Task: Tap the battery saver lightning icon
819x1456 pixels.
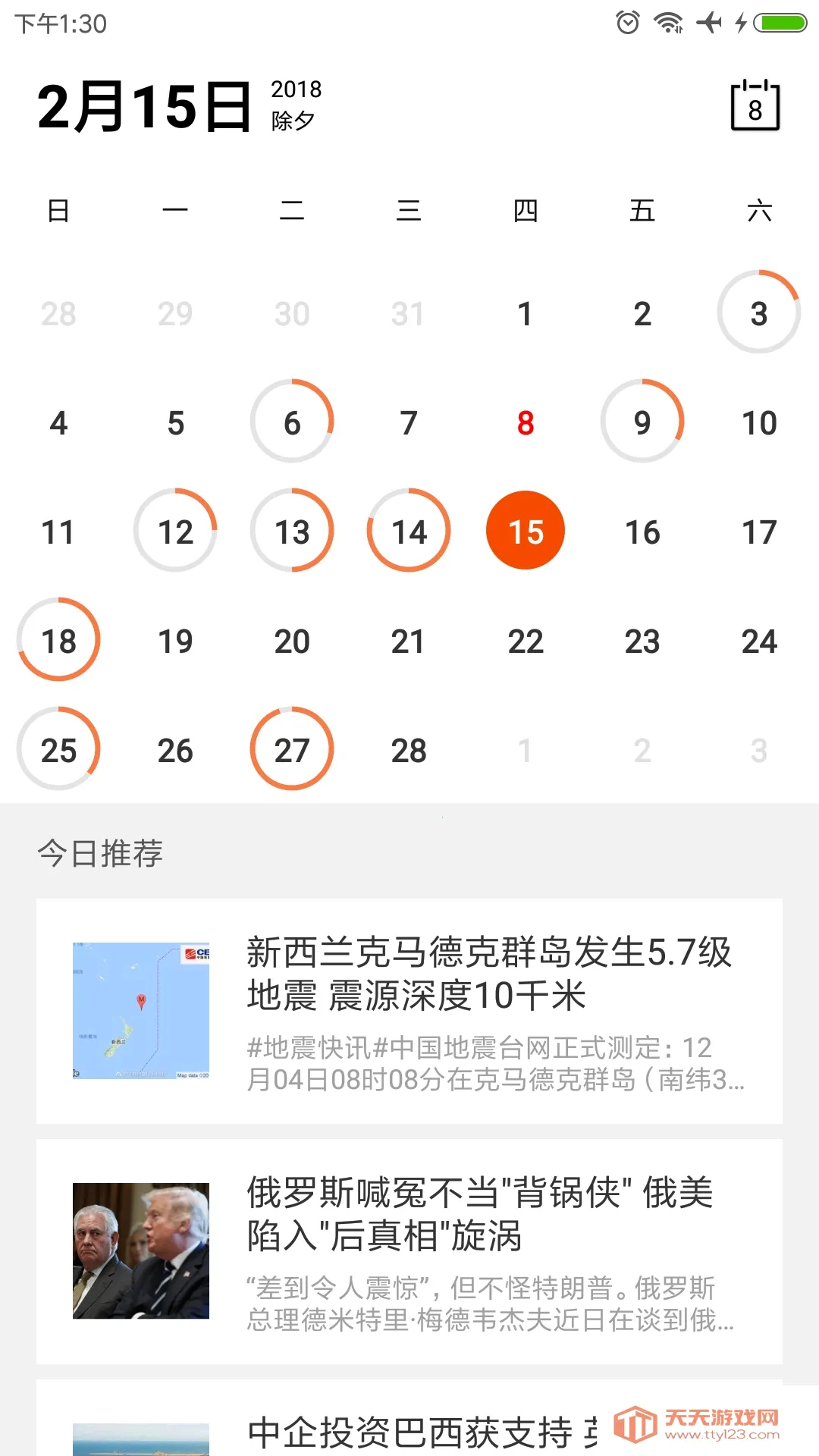Action: [741, 24]
